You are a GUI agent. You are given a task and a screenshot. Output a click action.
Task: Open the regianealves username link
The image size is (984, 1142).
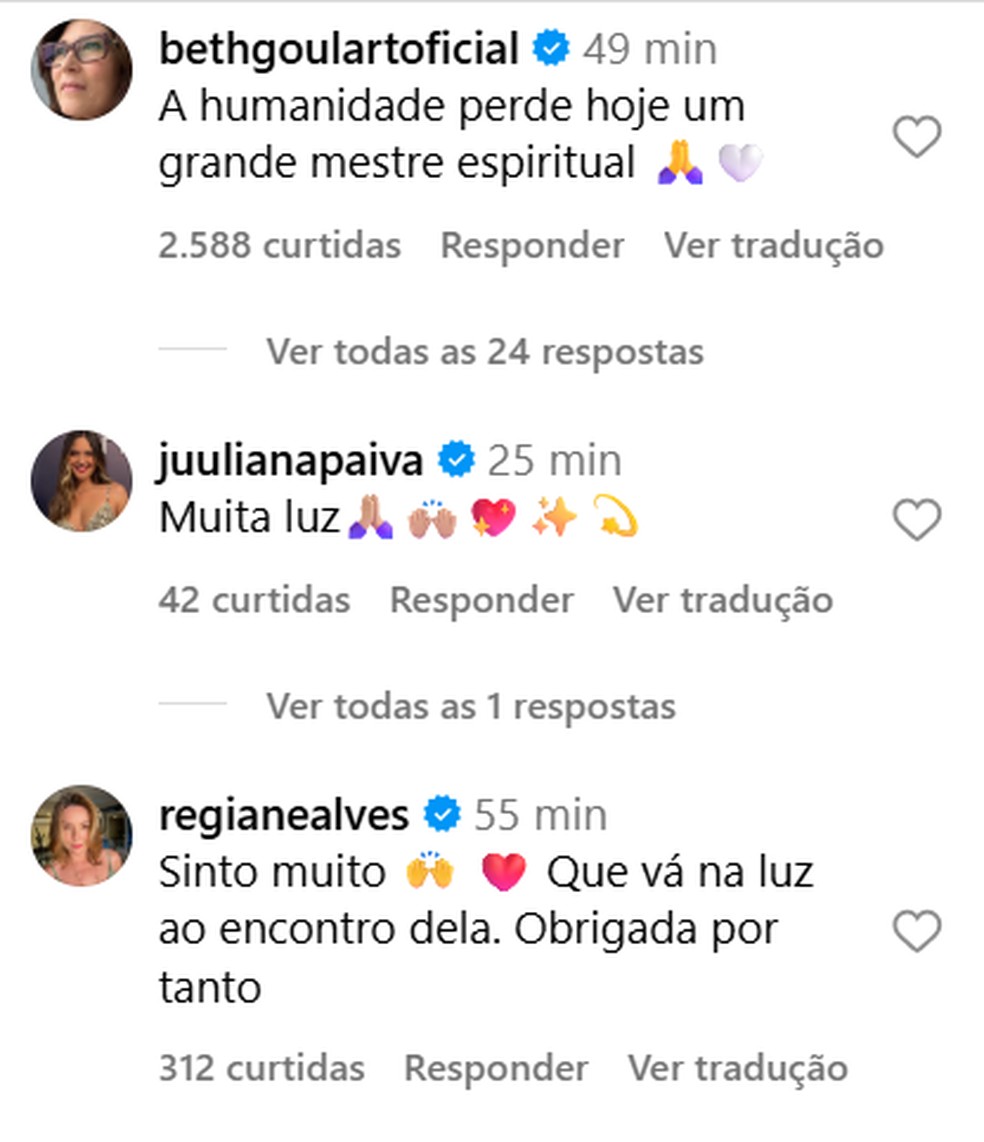285,814
